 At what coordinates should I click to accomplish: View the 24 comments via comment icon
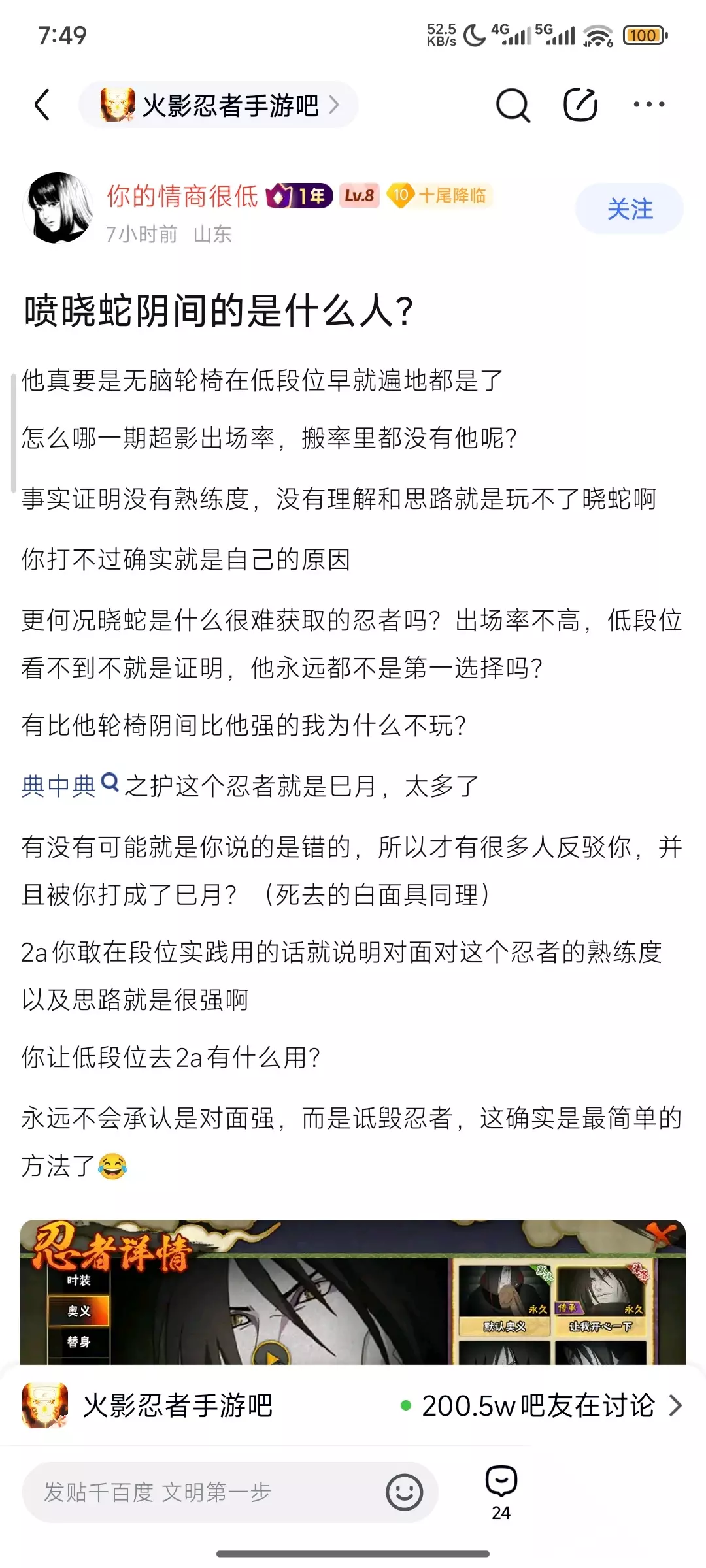tap(501, 1492)
